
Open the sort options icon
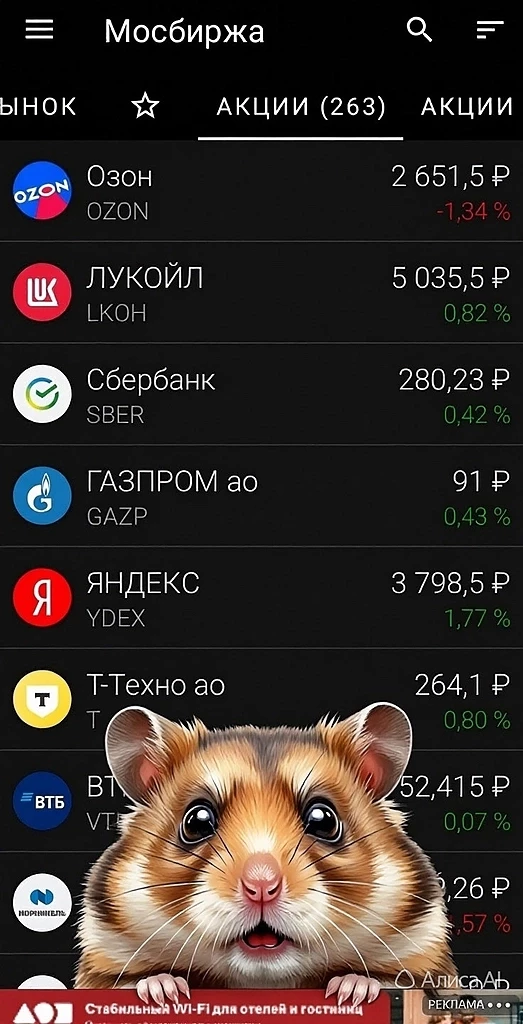tap(490, 29)
